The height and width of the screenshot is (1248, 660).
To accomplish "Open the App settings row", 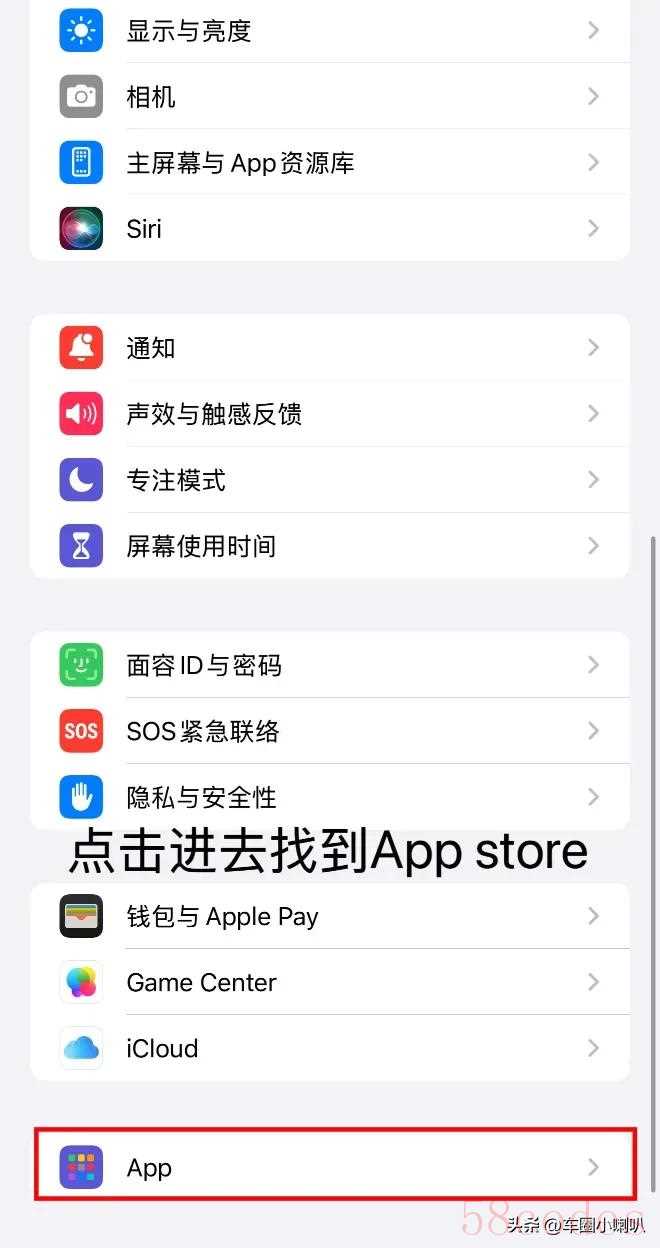I will click(x=330, y=1167).
